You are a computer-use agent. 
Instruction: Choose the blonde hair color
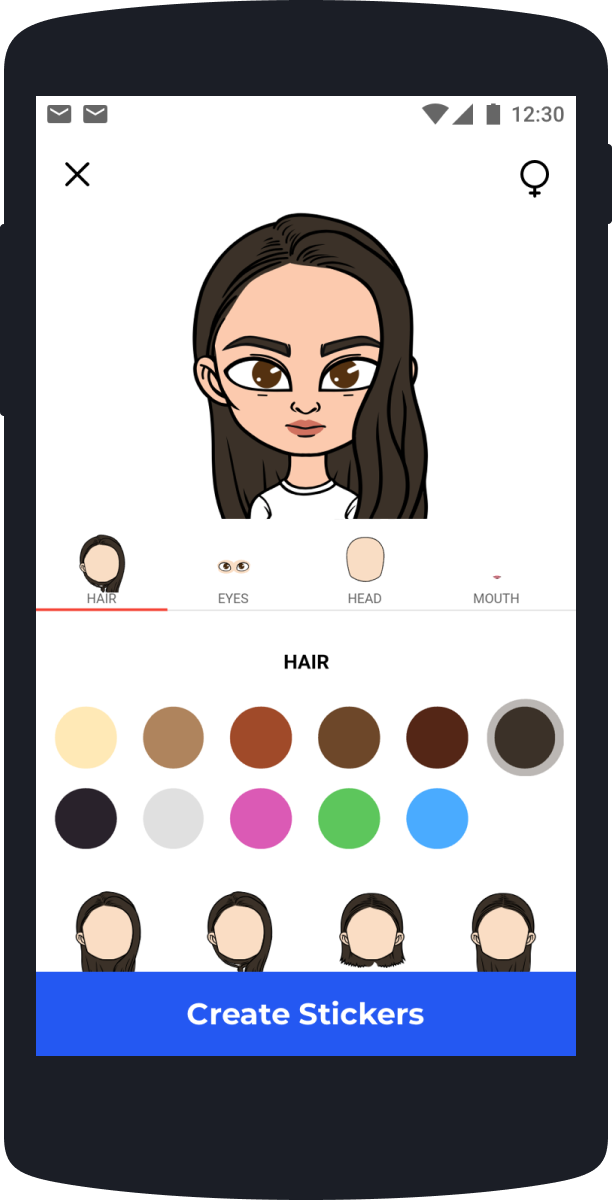(x=86, y=738)
